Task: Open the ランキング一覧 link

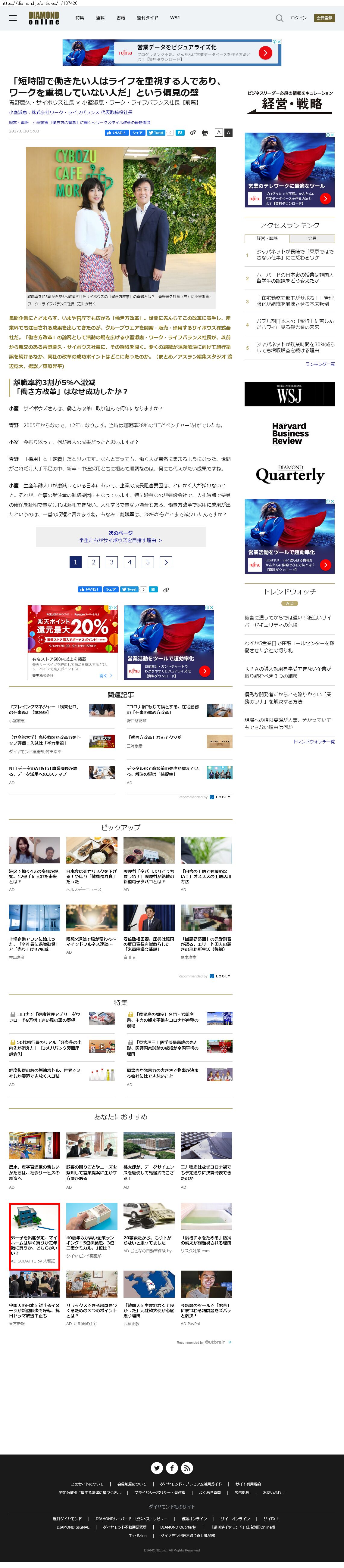Action: tap(320, 364)
